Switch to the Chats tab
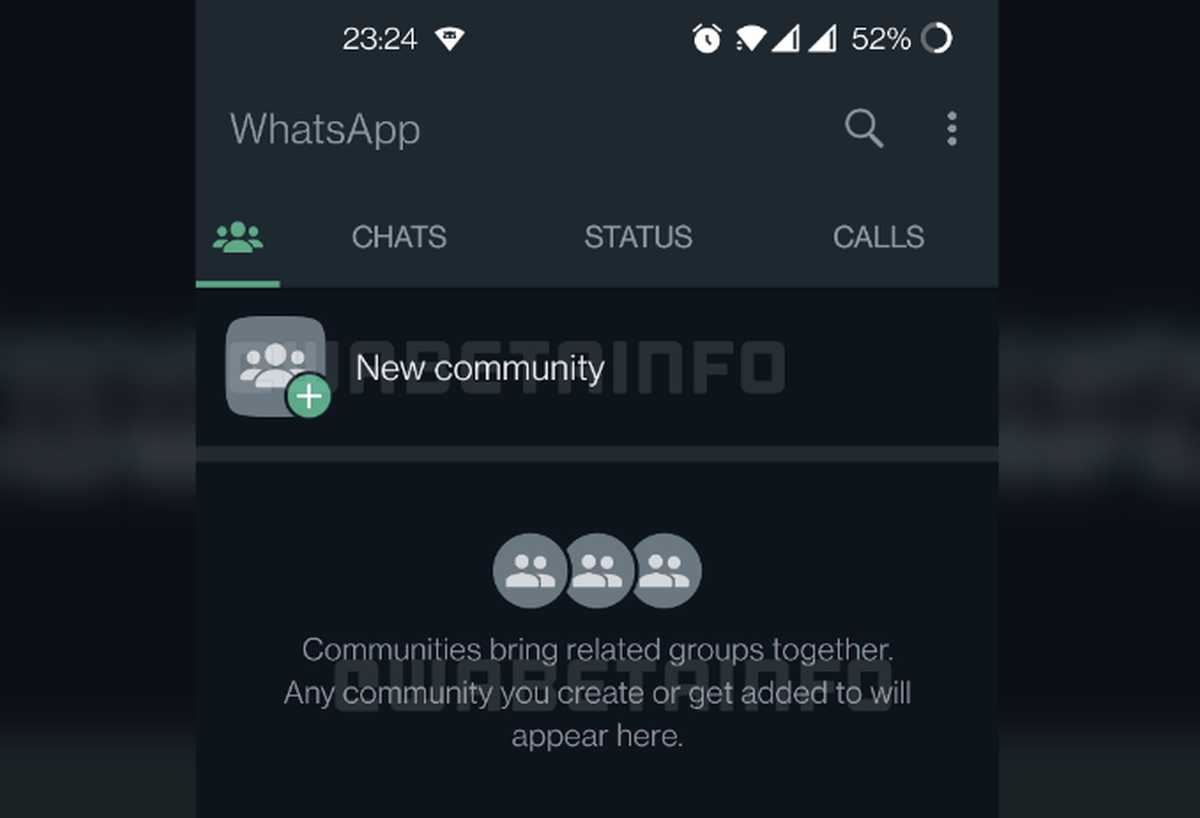The image size is (1200, 818). 399,237
